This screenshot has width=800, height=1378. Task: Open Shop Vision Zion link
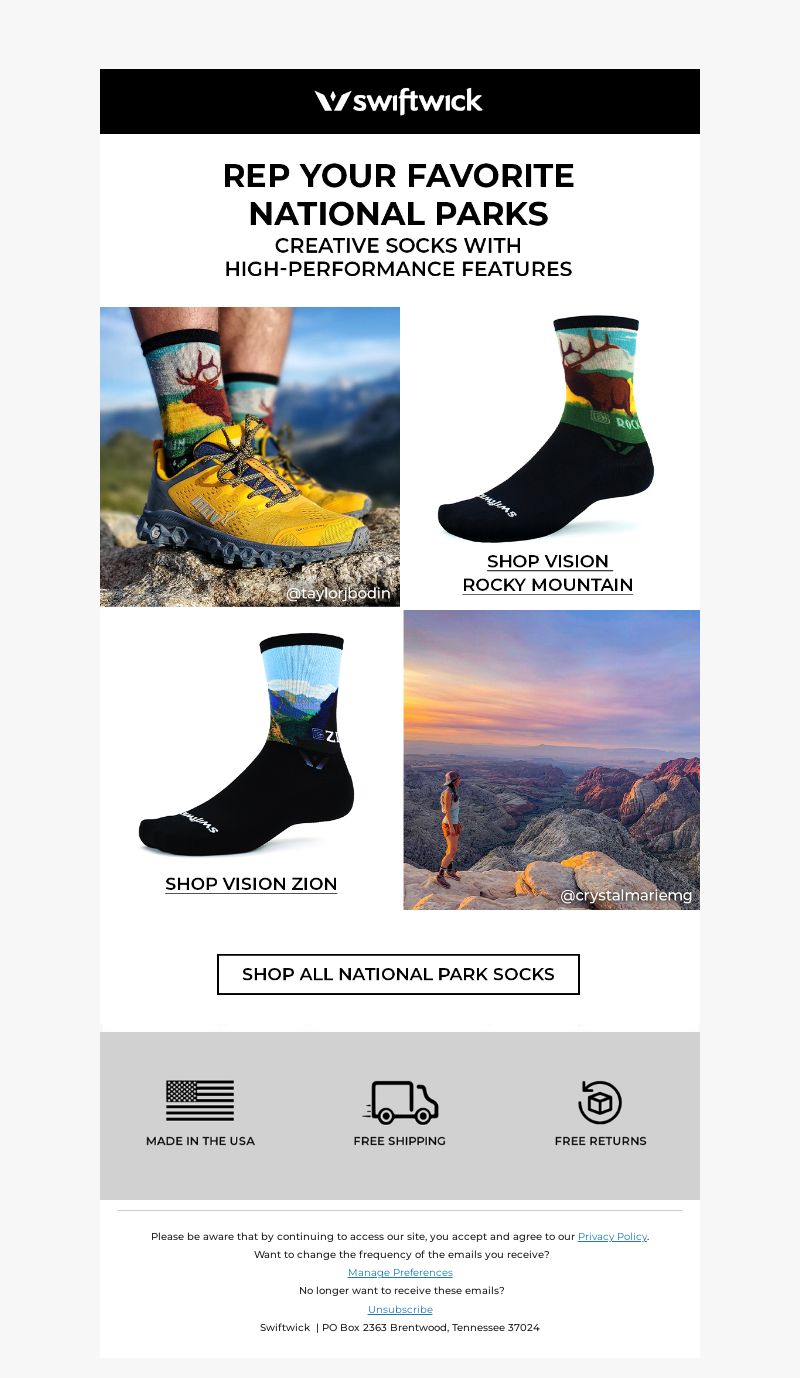pos(251,884)
